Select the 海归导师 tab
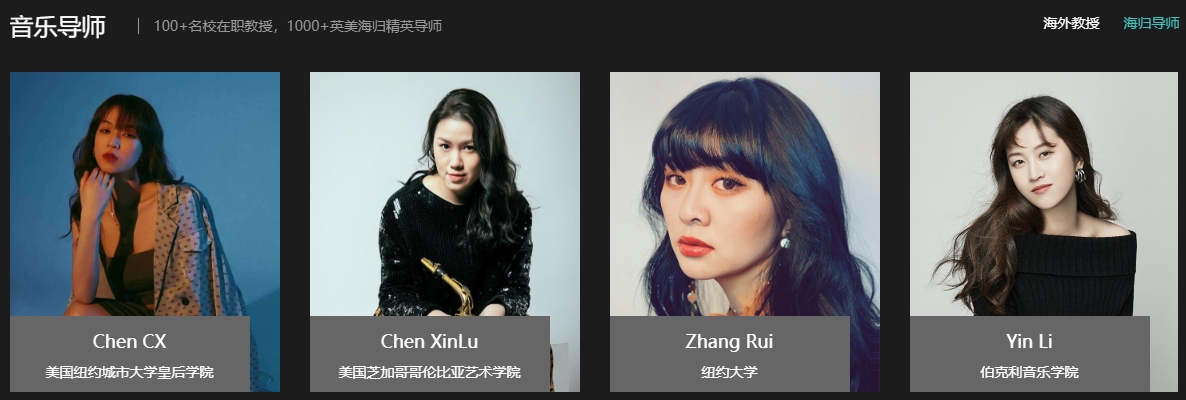This screenshot has height=400, width=1186. point(1151,24)
